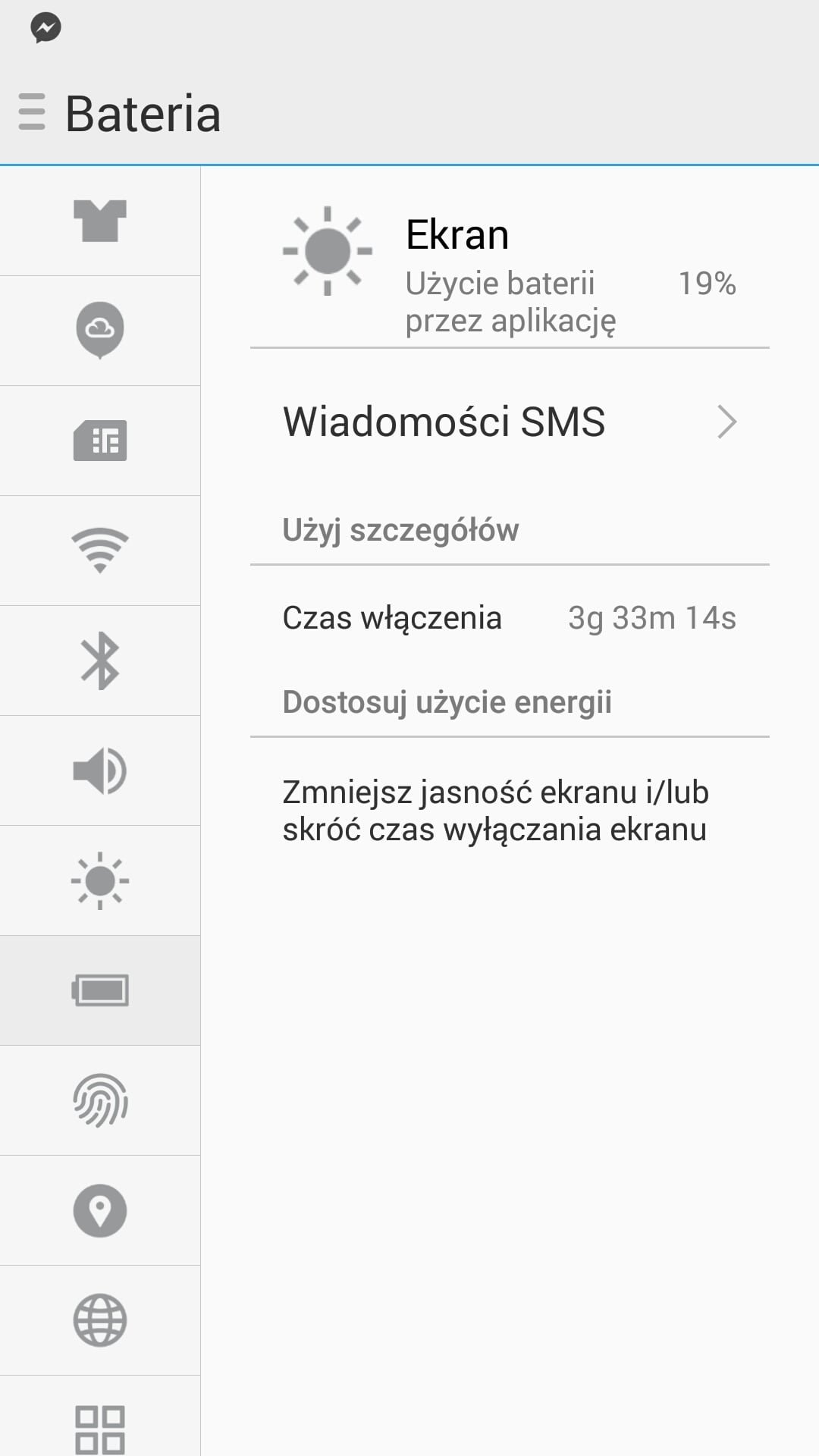Open the Wiadomości SMS row
This screenshot has width=819, height=1456.
pos(510,422)
